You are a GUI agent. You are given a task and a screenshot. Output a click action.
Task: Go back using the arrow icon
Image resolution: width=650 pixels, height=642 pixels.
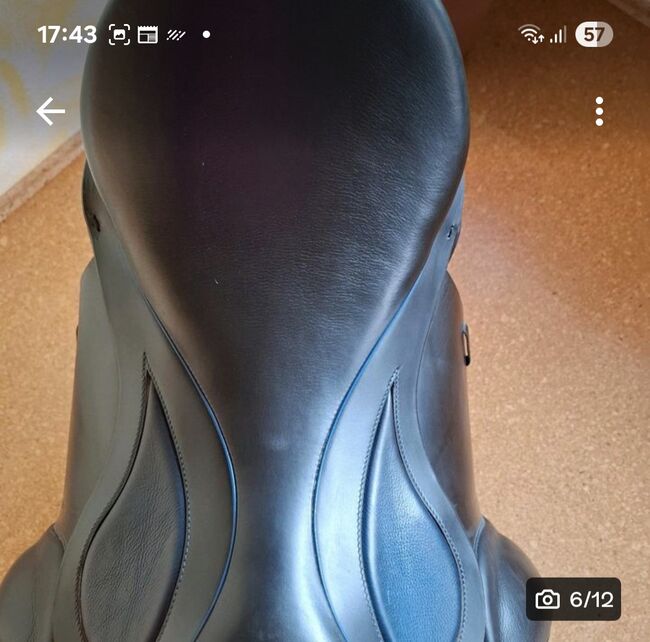coord(50,111)
